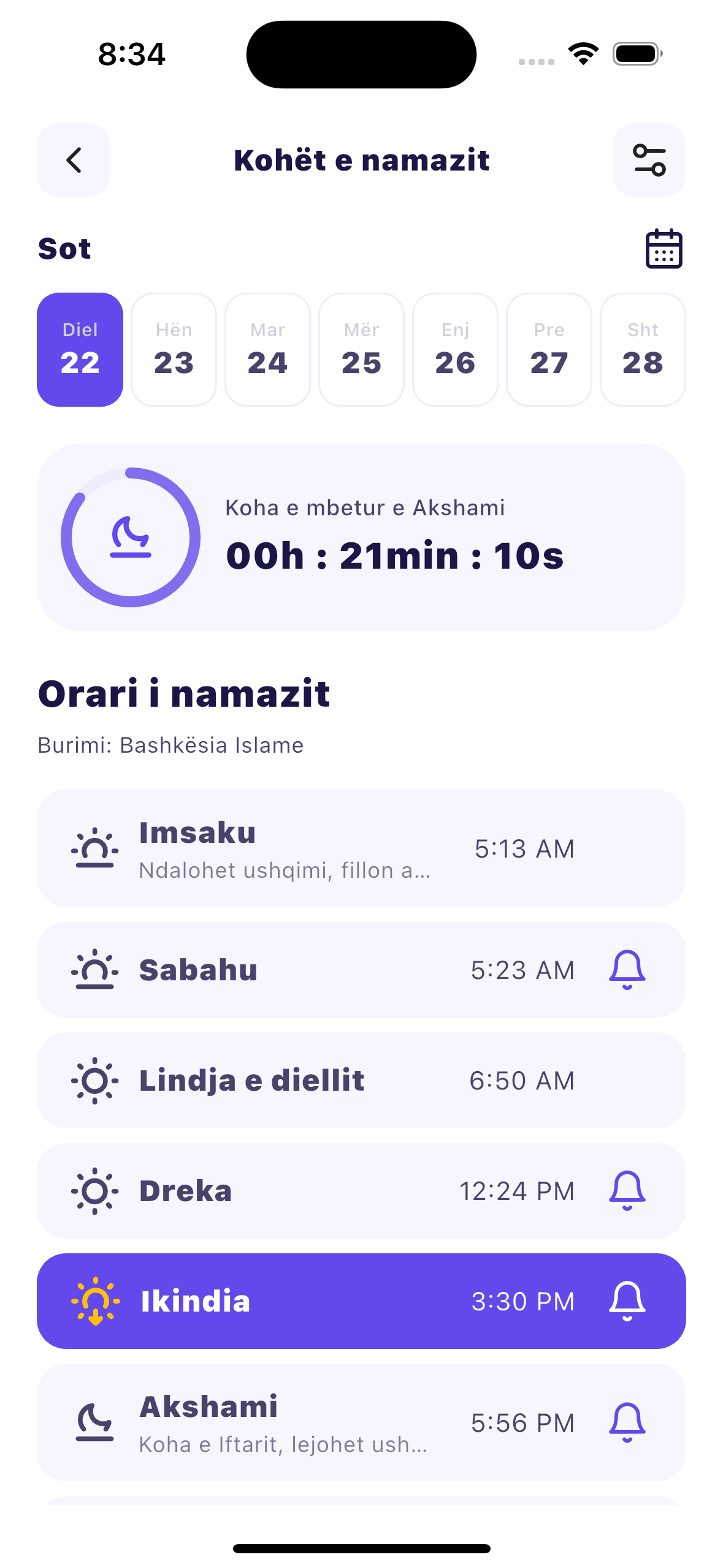The image size is (723, 1568).
Task: Select day Sht 28
Action: pyautogui.click(x=643, y=348)
